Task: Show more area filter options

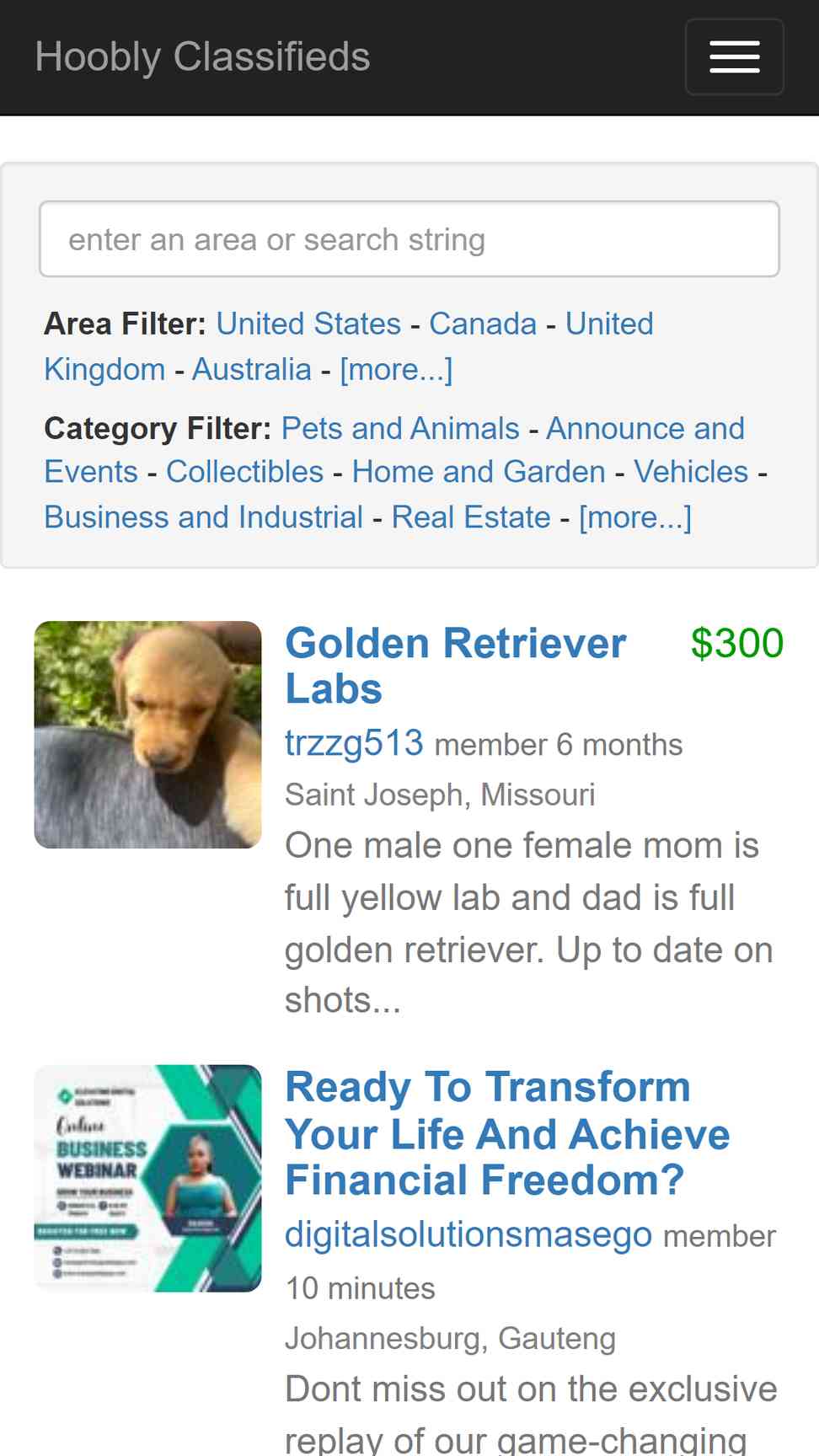Action: pos(396,370)
